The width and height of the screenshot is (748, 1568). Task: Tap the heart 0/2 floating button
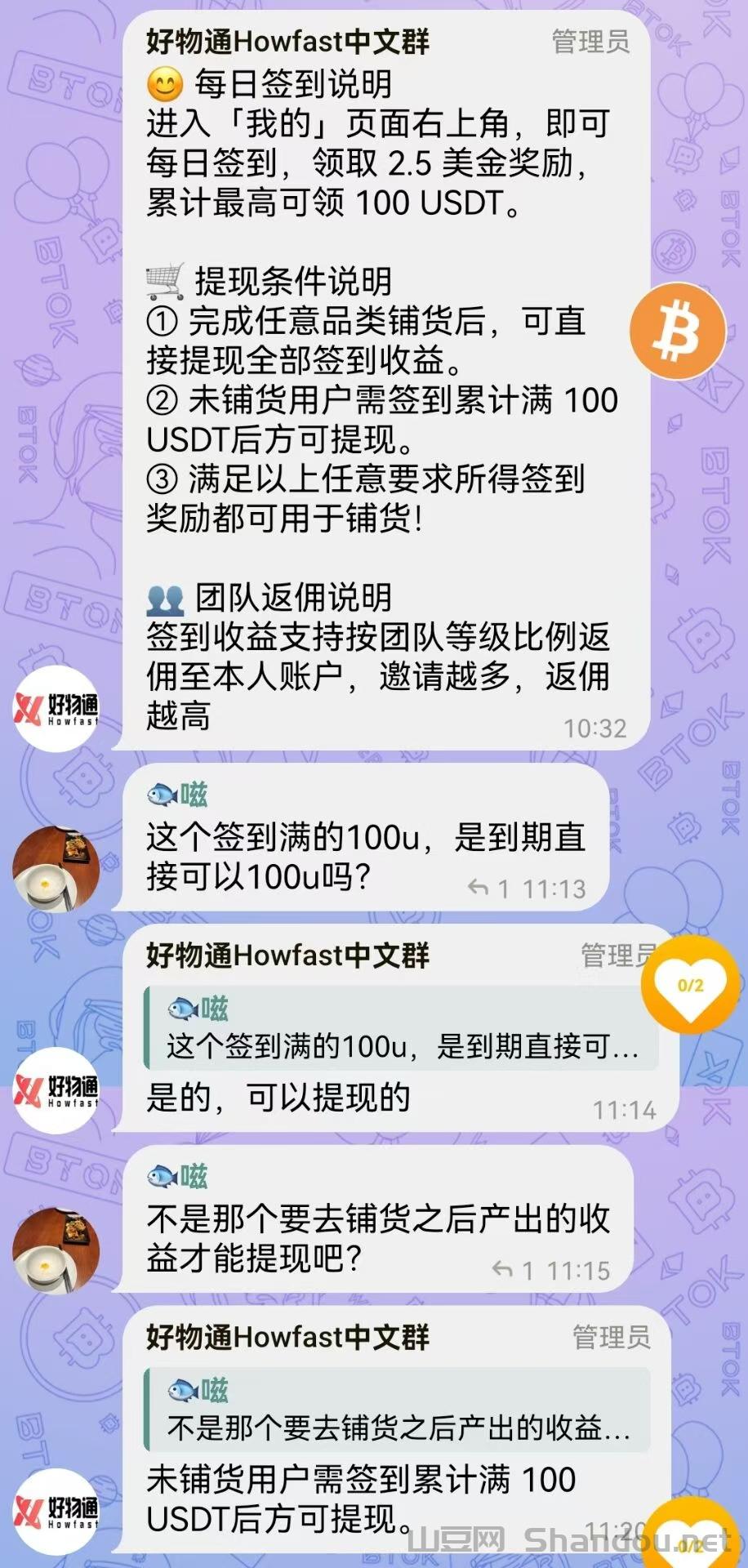pyautogui.click(x=690, y=986)
